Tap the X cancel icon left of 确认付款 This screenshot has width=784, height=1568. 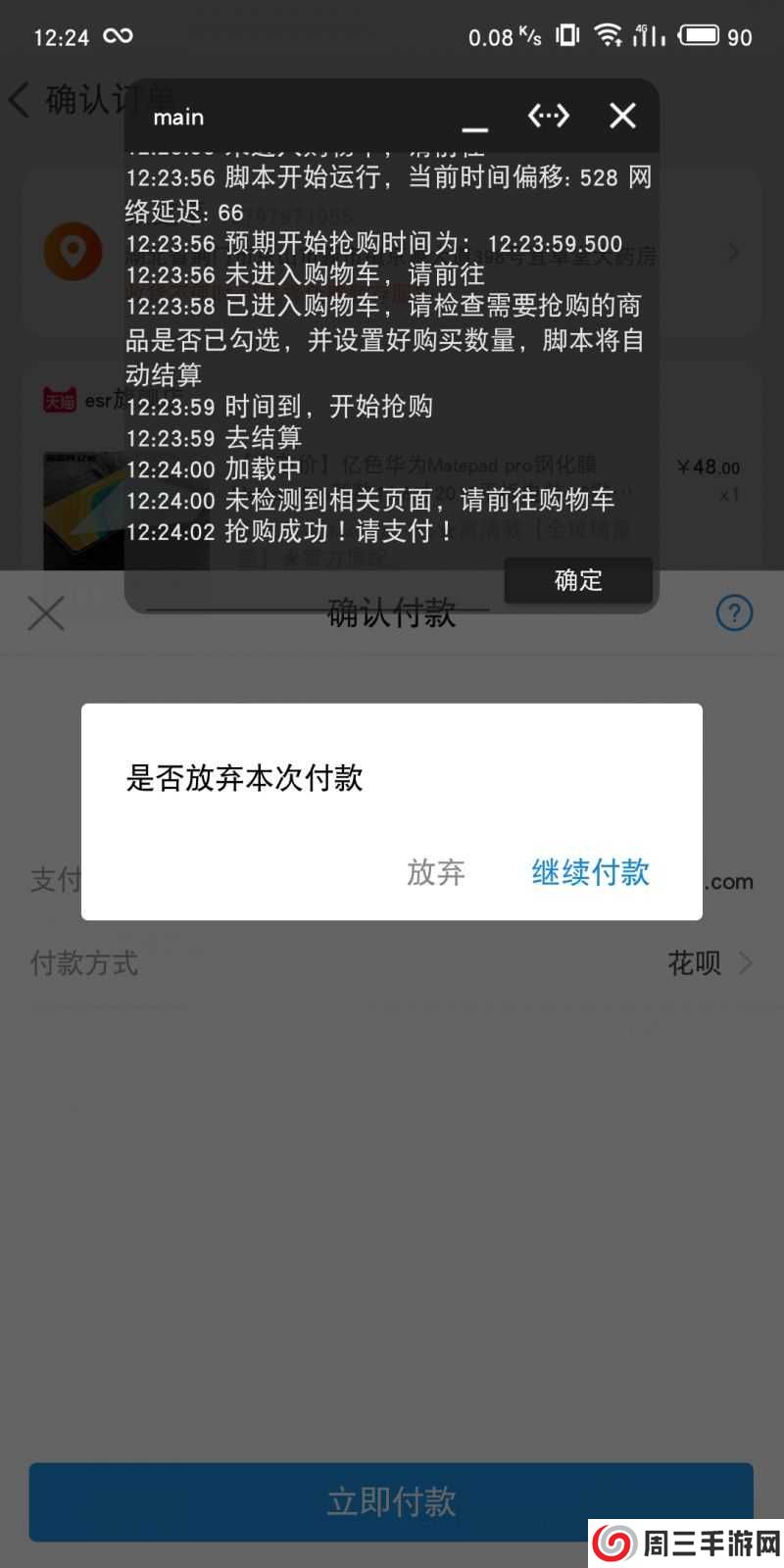coord(45,612)
